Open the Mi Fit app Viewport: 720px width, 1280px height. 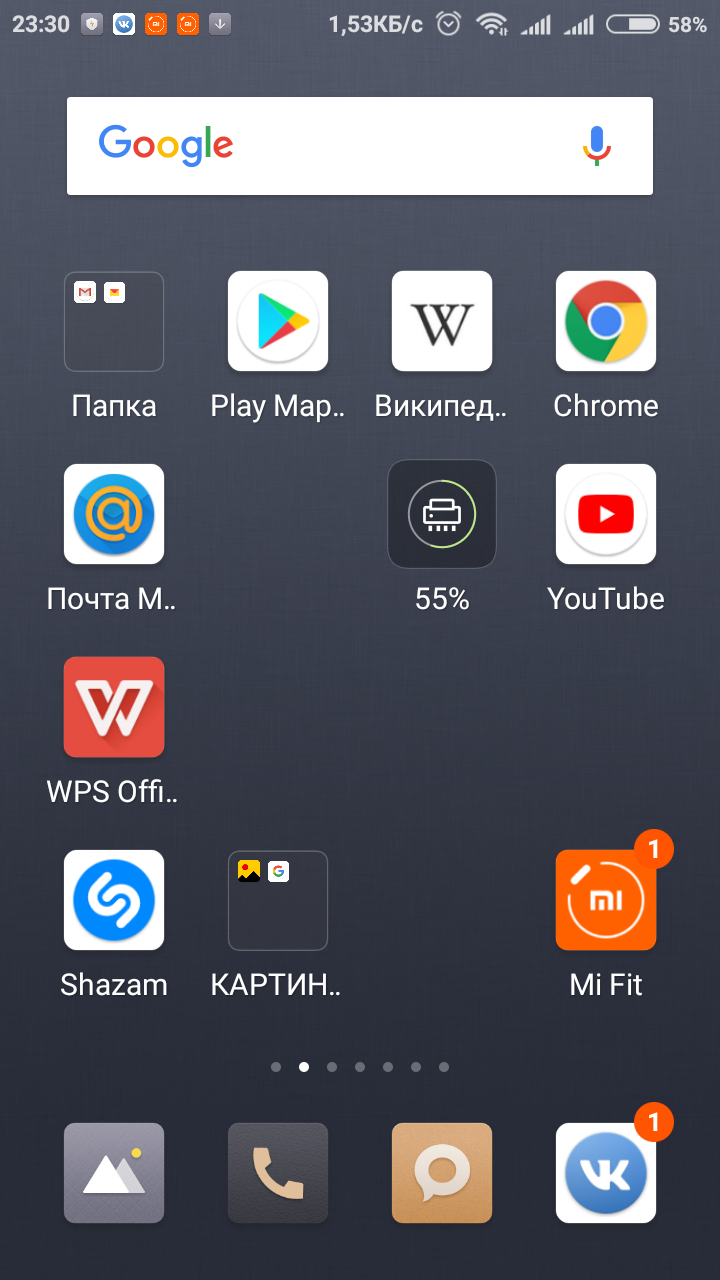(x=606, y=900)
